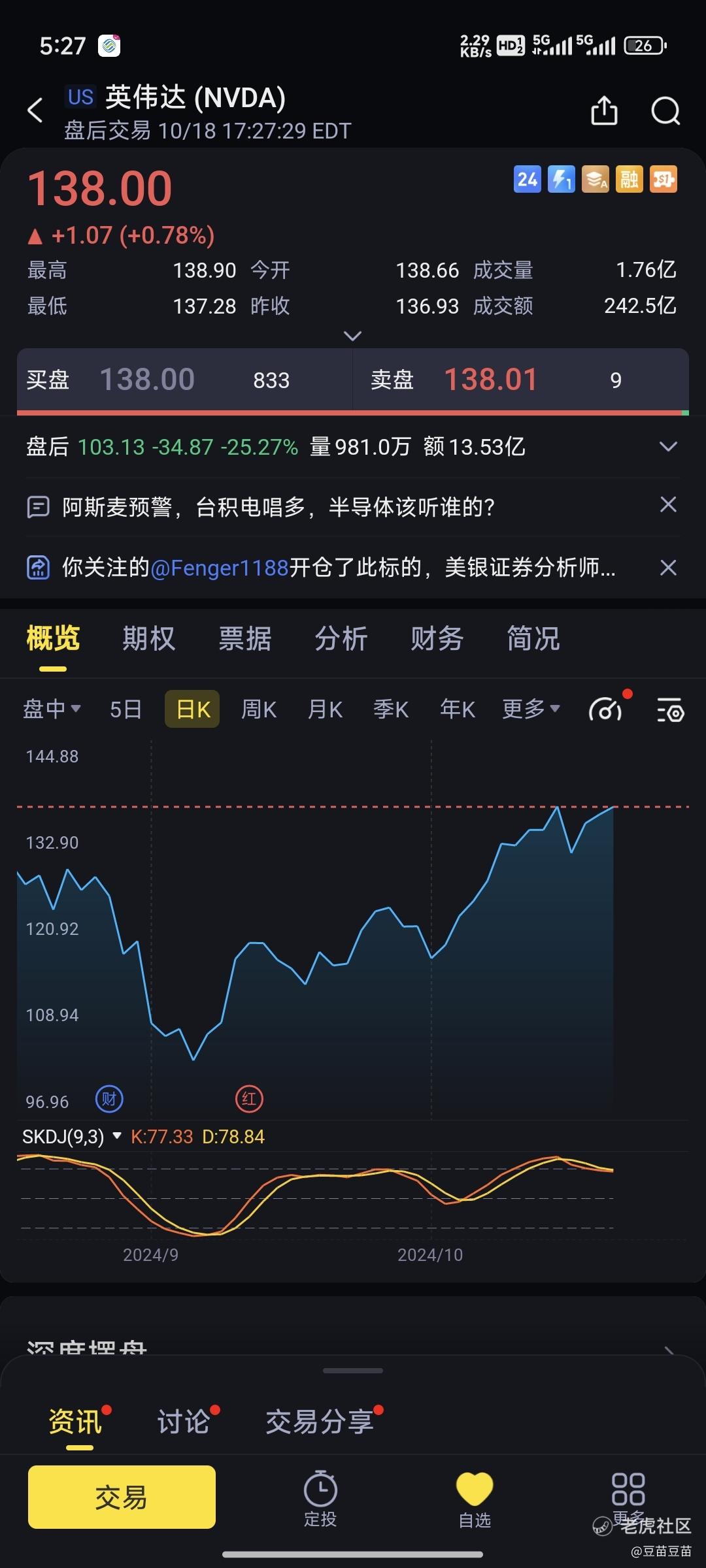The image size is (706, 1568).
Task: Close the @Fenger1188 position notice
Action: [668, 568]
